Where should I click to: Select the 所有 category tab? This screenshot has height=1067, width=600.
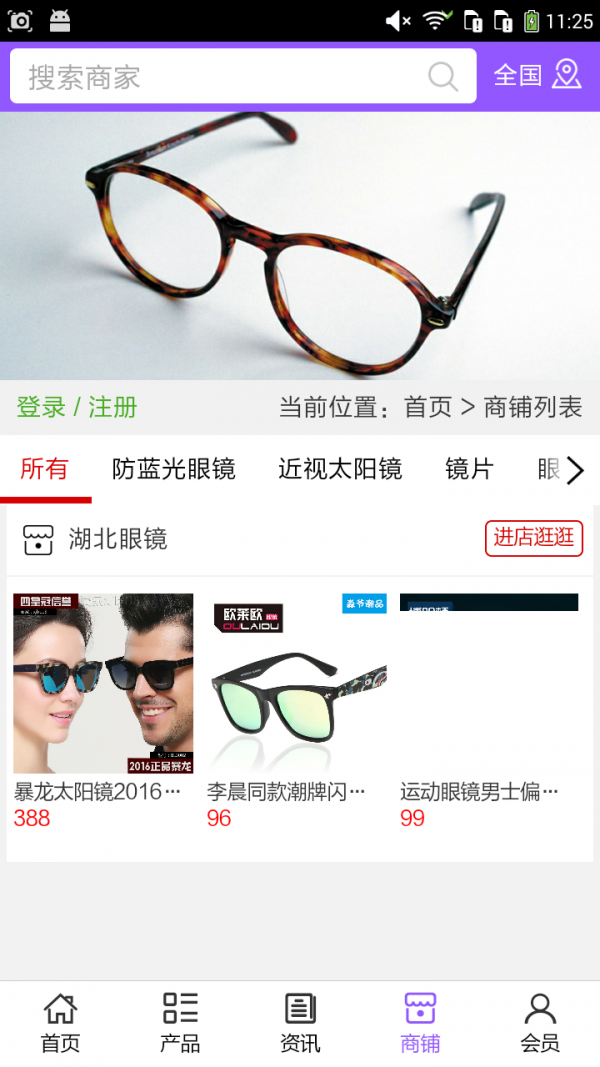coord(45,468)
